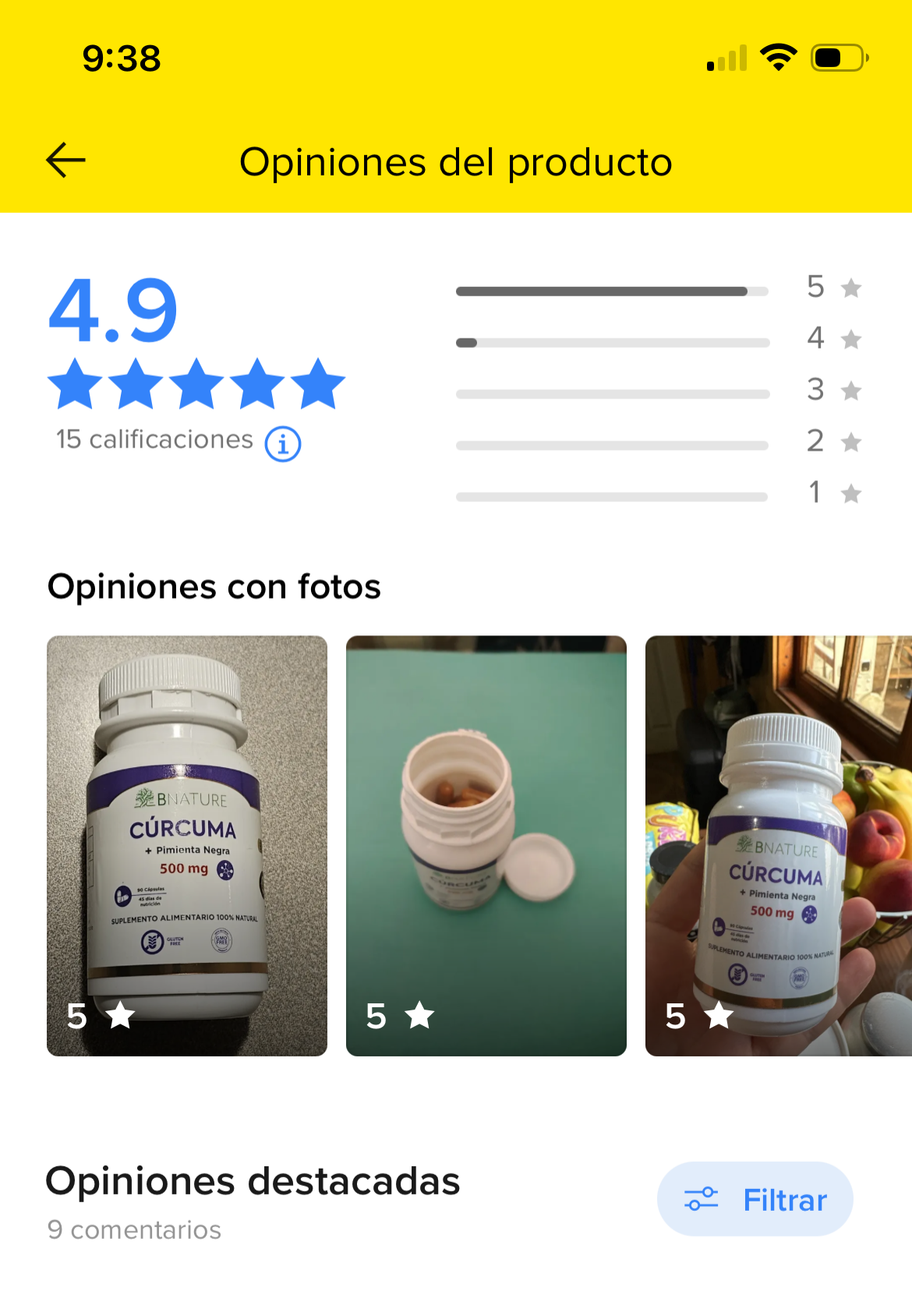The image size is (912, 1316).
Task: Go back using the header arrow
Action: pos(66,161)
